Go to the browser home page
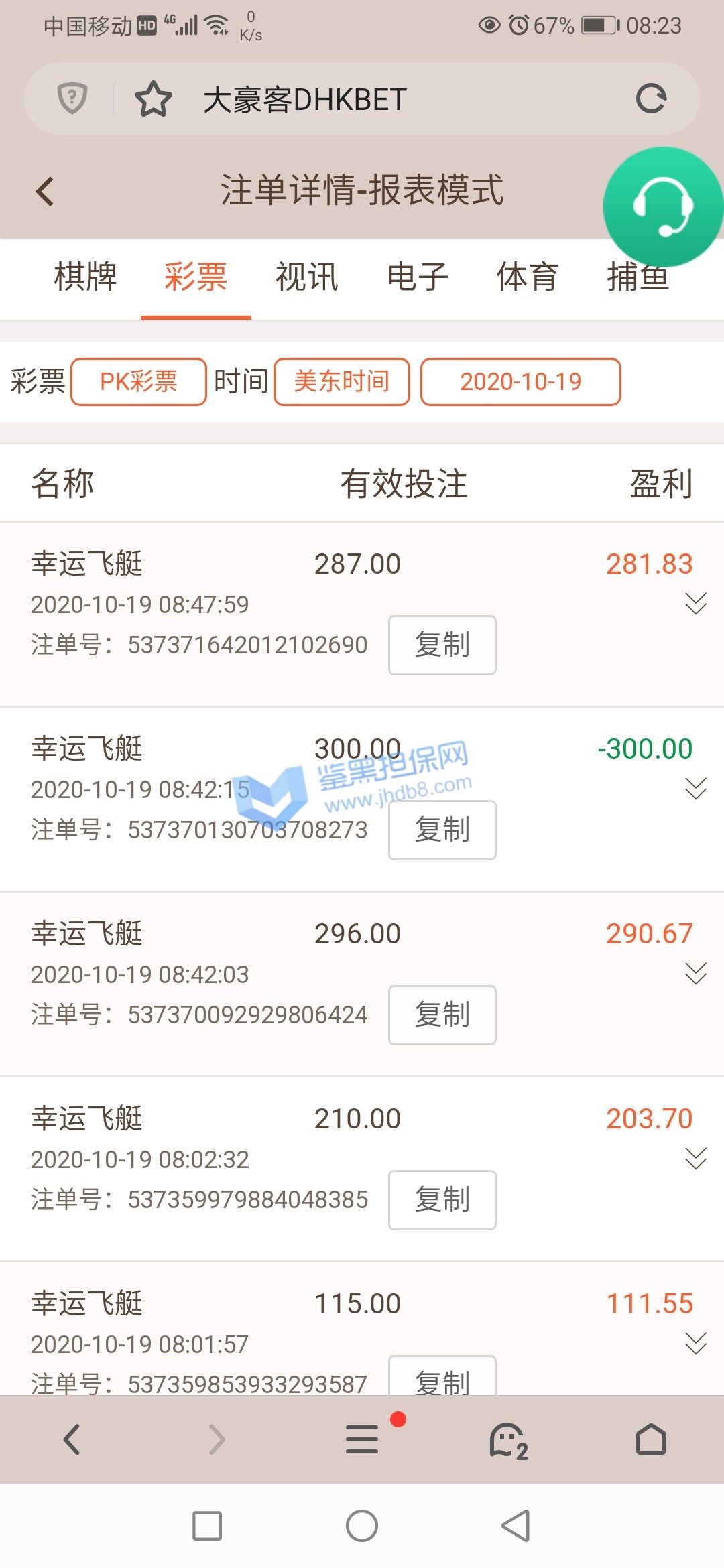This screenshot has height=1568, width=724. (651, 1439)
